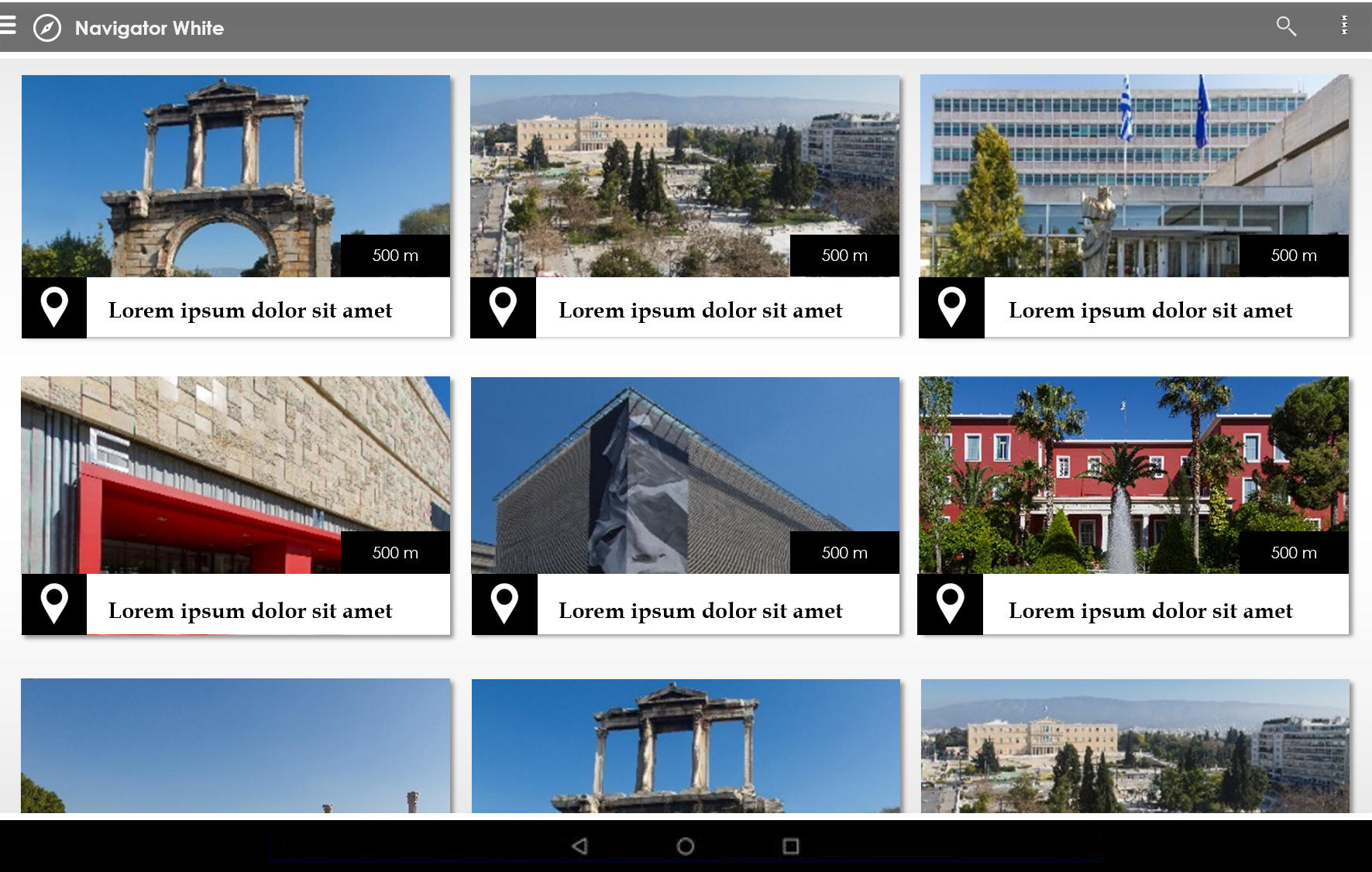
Task: Open search from the app bar
Action: pos(1285,26)
